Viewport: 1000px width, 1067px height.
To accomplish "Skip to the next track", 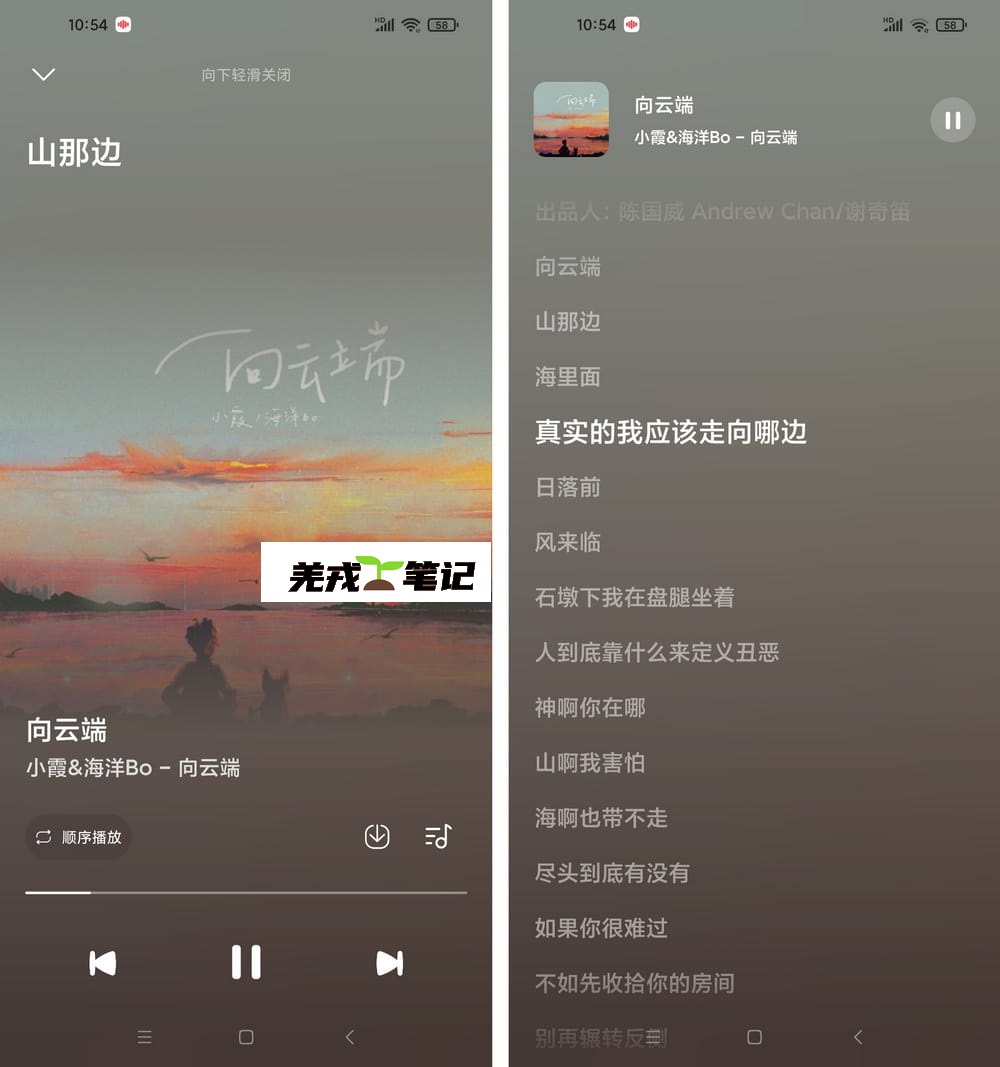I will tap(389, 963).
